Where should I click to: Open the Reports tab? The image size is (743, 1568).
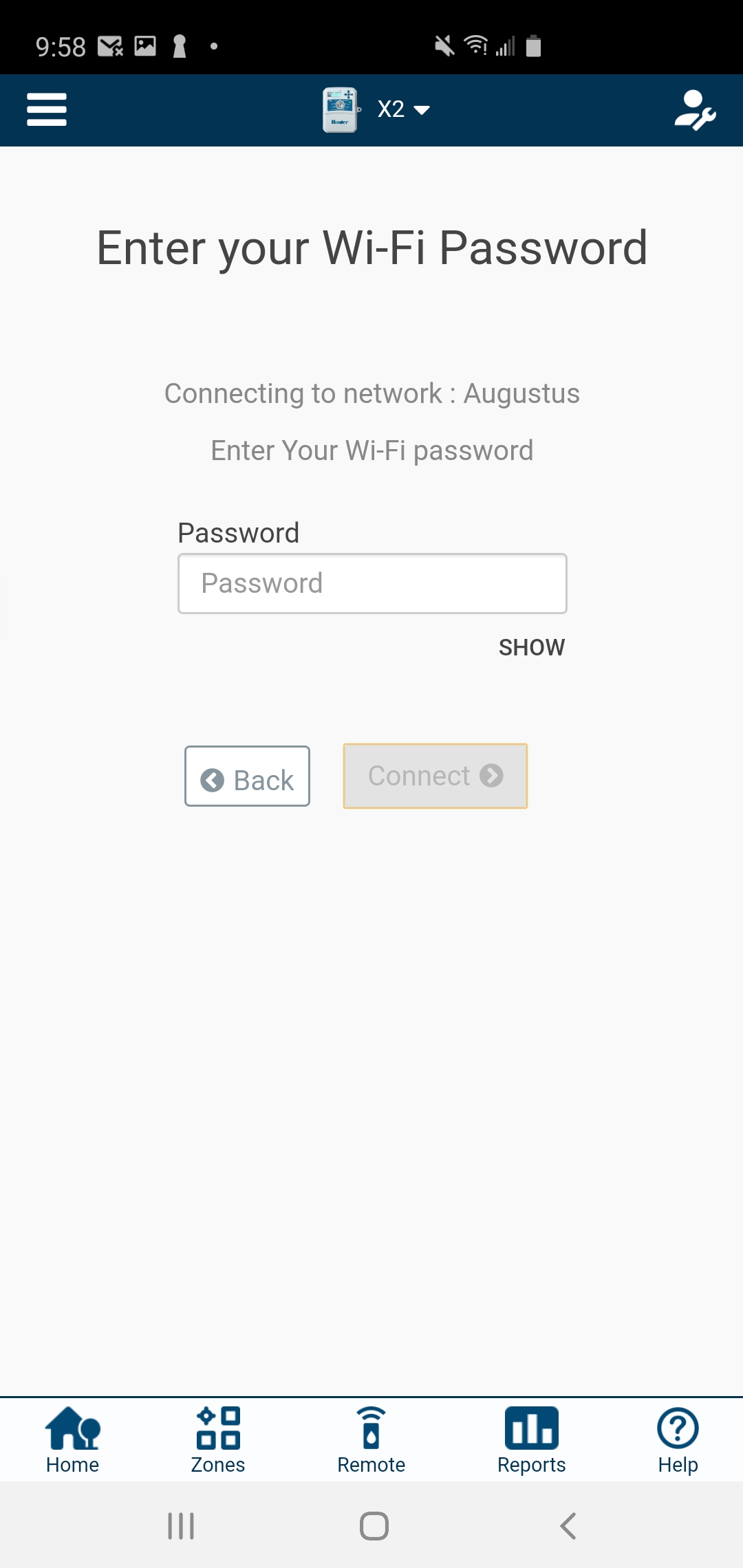[x=531, y=1440]
